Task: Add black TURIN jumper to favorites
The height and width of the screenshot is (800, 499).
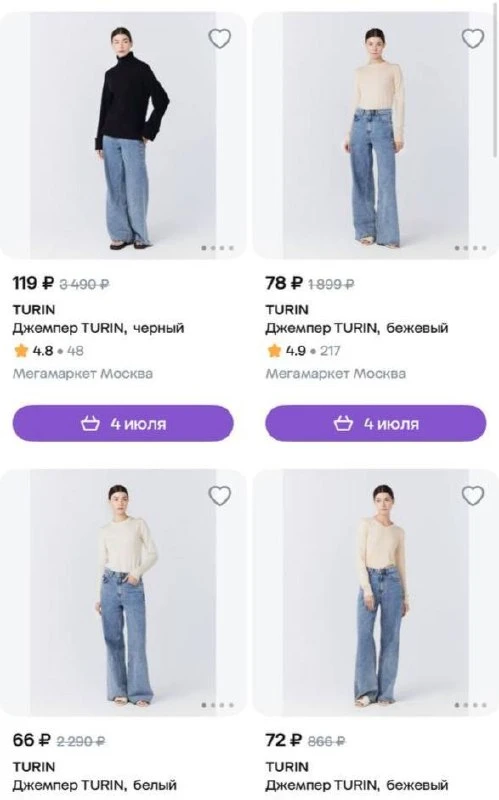Action: (220, 38)
